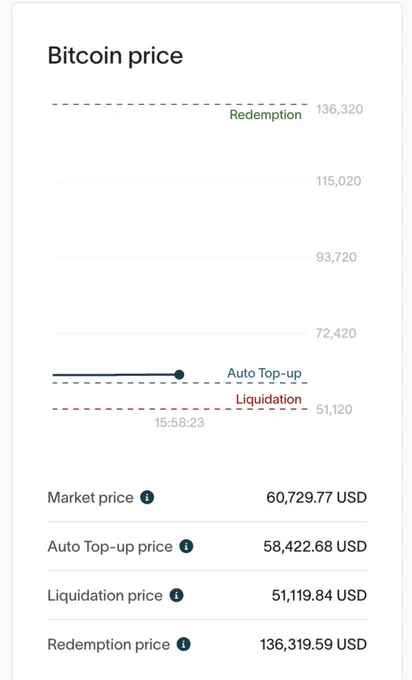View the Redemption price info tooltip
This screenshot has height=680, width=412.
(183, 644)
